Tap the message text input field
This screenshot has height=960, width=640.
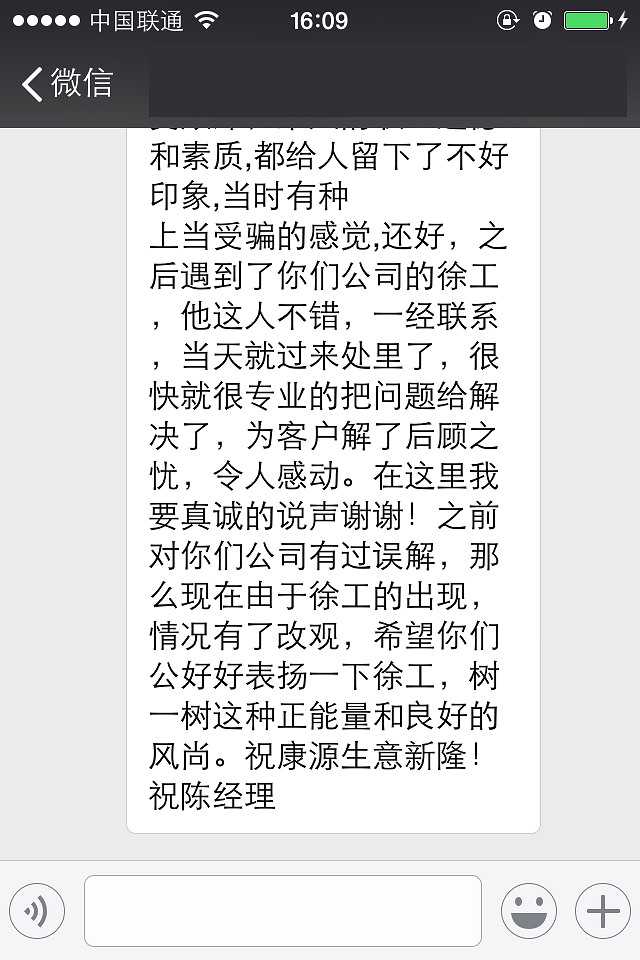282,911
